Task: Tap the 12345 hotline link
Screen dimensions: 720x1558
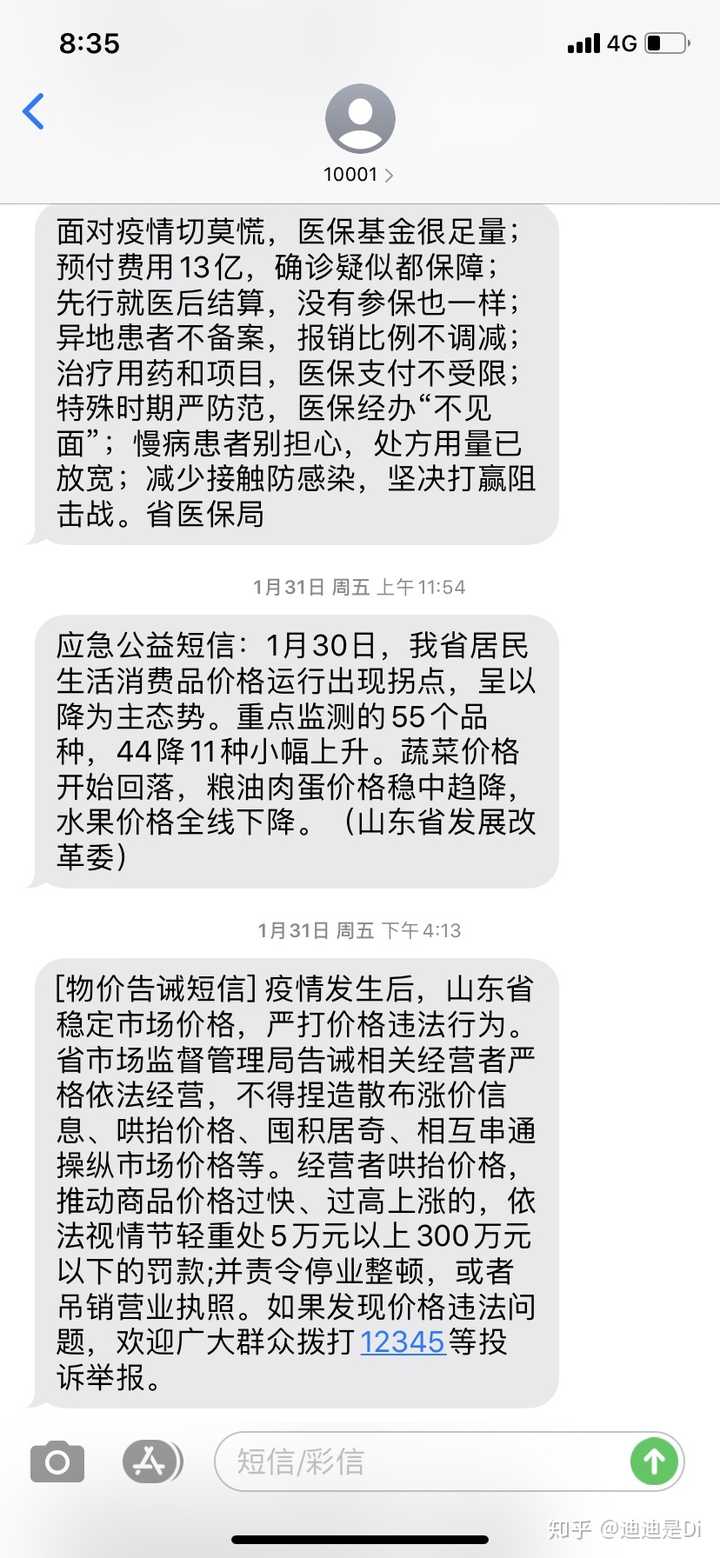Action: click(x=402, y=1341)
